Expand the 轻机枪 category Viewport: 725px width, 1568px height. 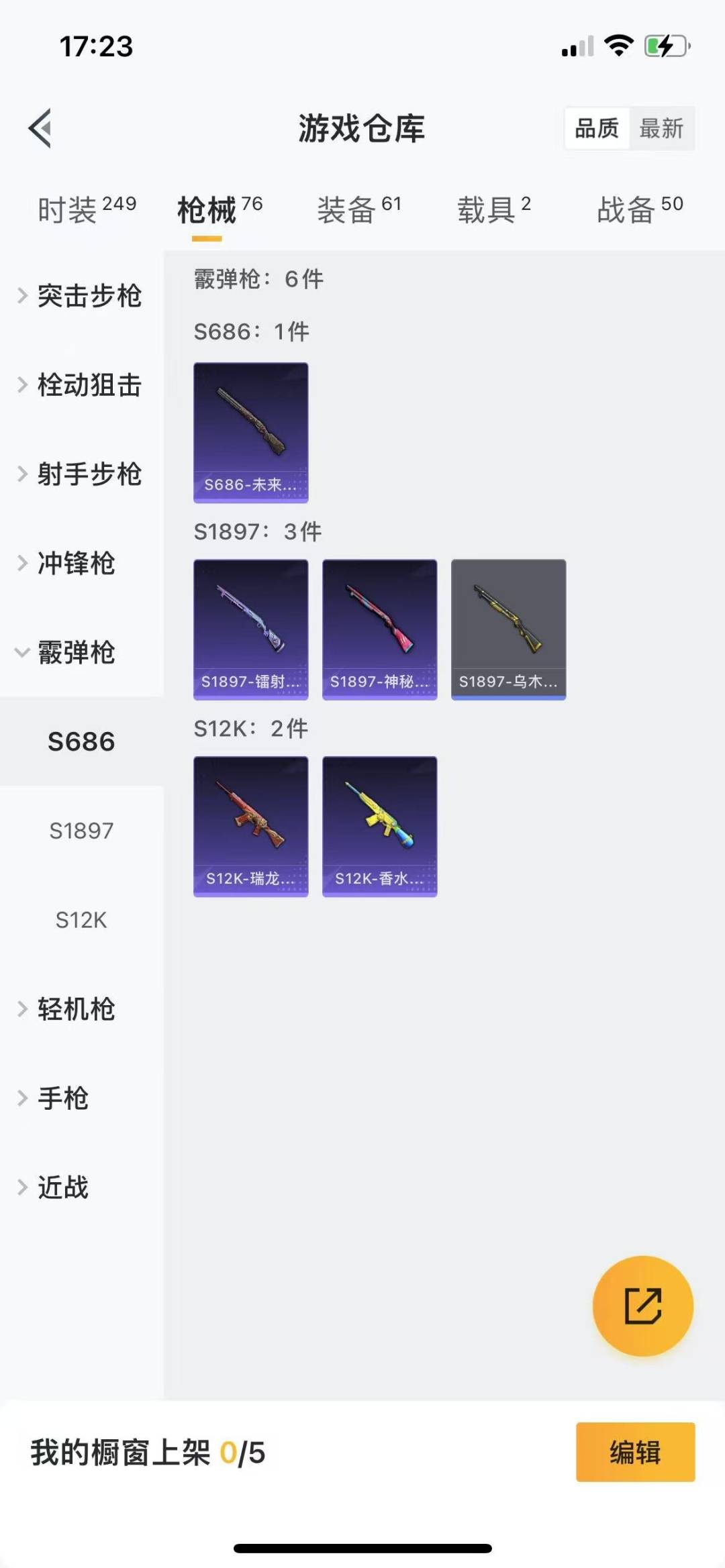pos(67,1009)
